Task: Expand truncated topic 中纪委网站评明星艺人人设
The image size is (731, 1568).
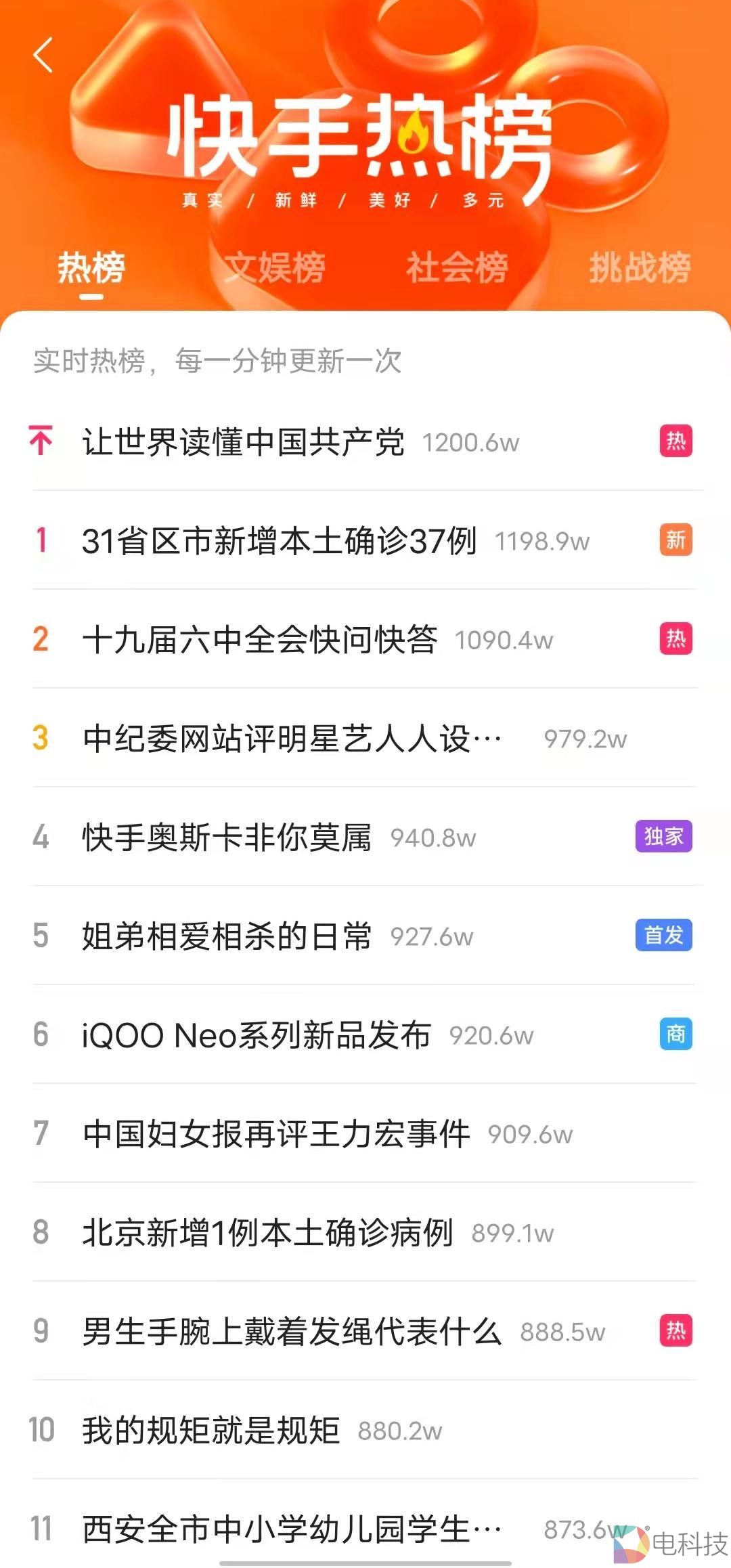Action: (x=291, y=738)
